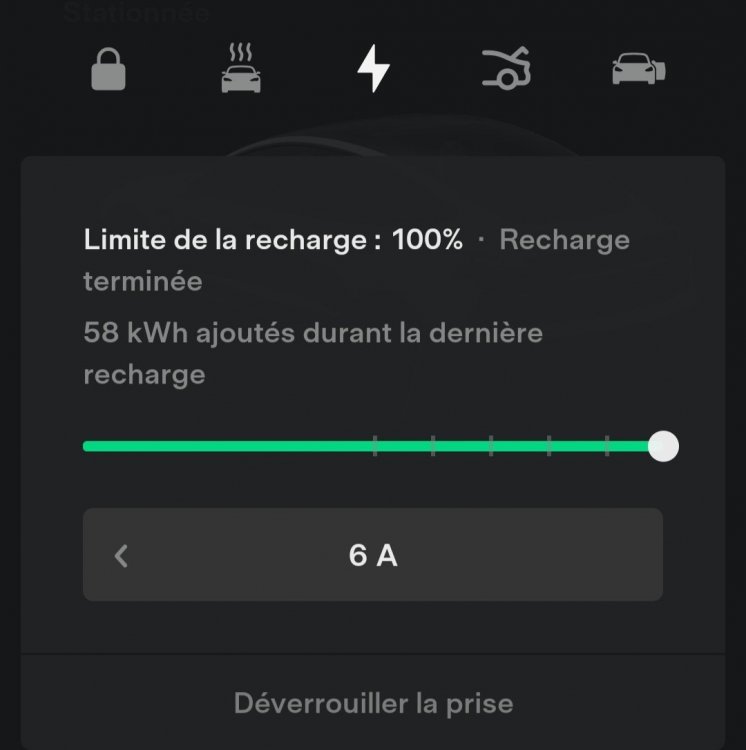Tap the car with charge port icon
The height and width of the screenshot is (750, 746).
(x=638, y=70)
